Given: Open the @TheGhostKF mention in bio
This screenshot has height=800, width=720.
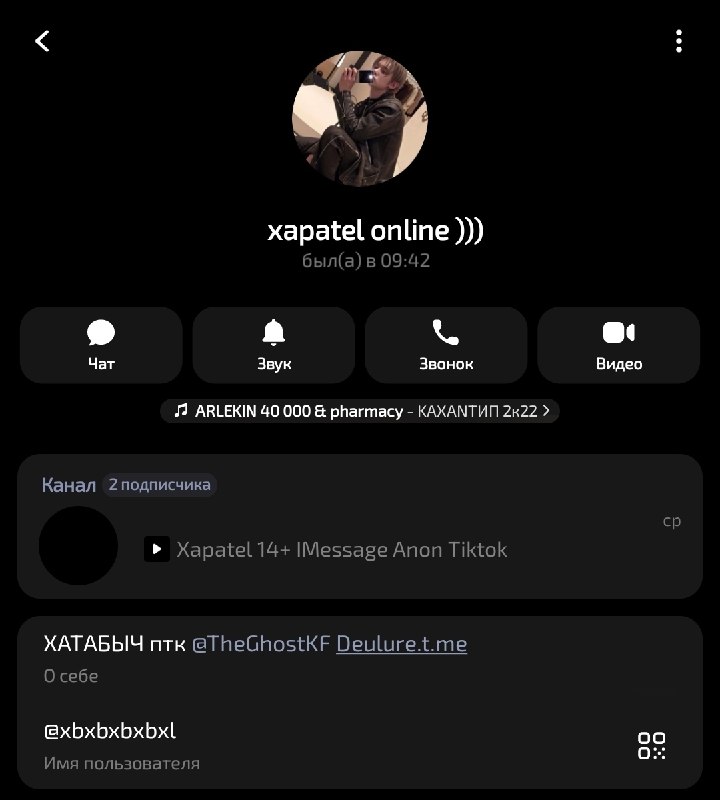Looking at the screenshot, I should coord(261,644).
